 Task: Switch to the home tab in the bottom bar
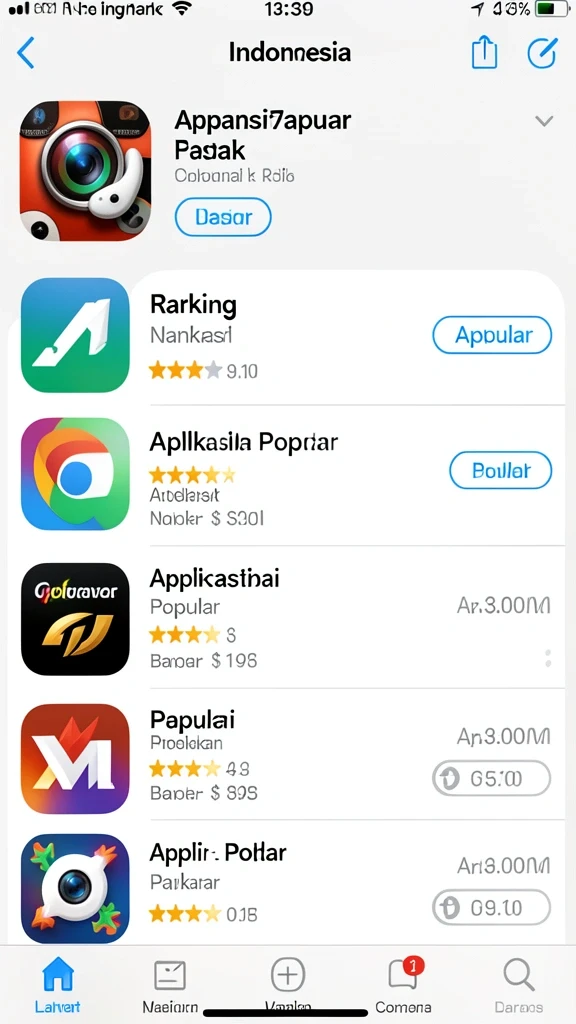pos(58,986)
